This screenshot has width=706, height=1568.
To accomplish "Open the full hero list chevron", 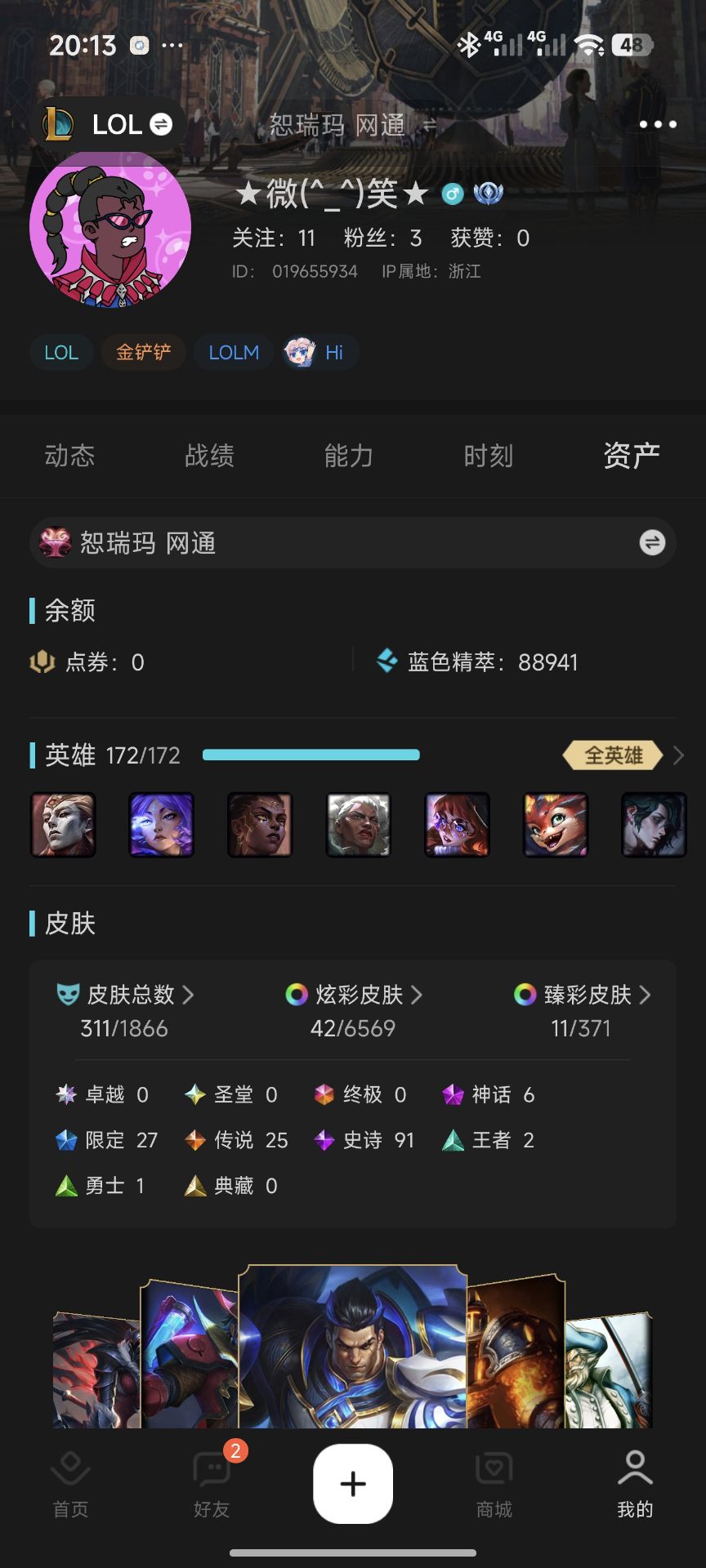I will pyautogui.click(x=678, y=755).
